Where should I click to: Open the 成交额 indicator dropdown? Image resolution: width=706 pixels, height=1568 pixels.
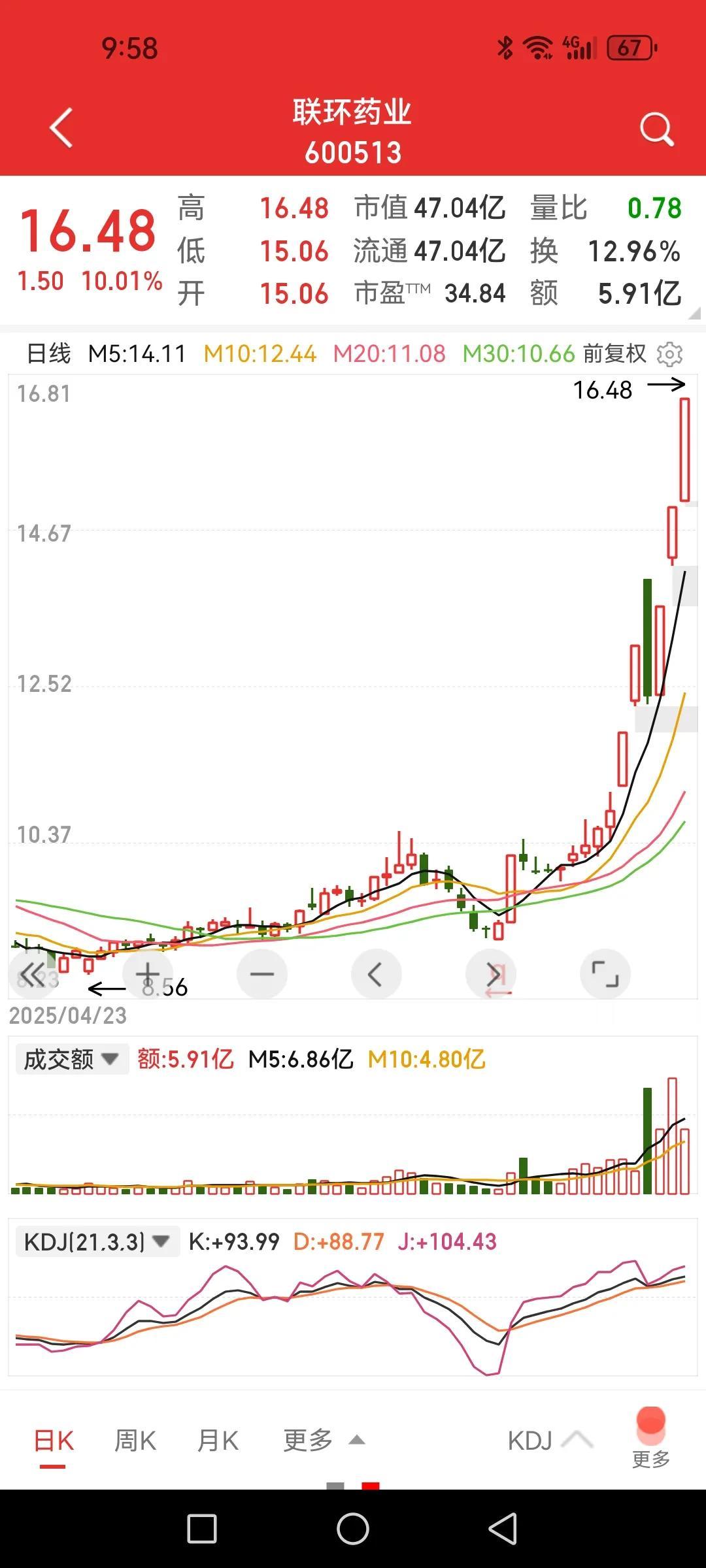tap(72, 1059)
